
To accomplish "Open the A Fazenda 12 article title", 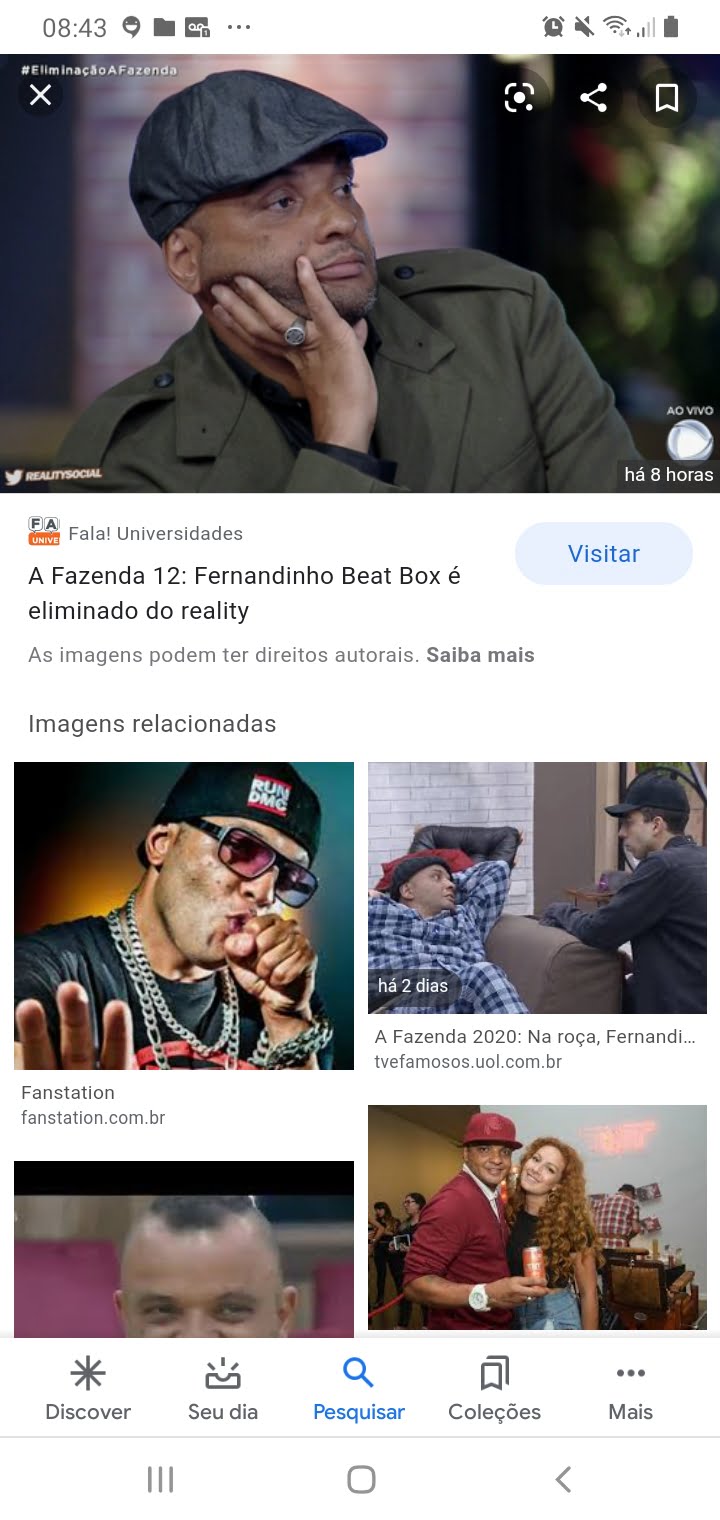I will tap(244, 593).
